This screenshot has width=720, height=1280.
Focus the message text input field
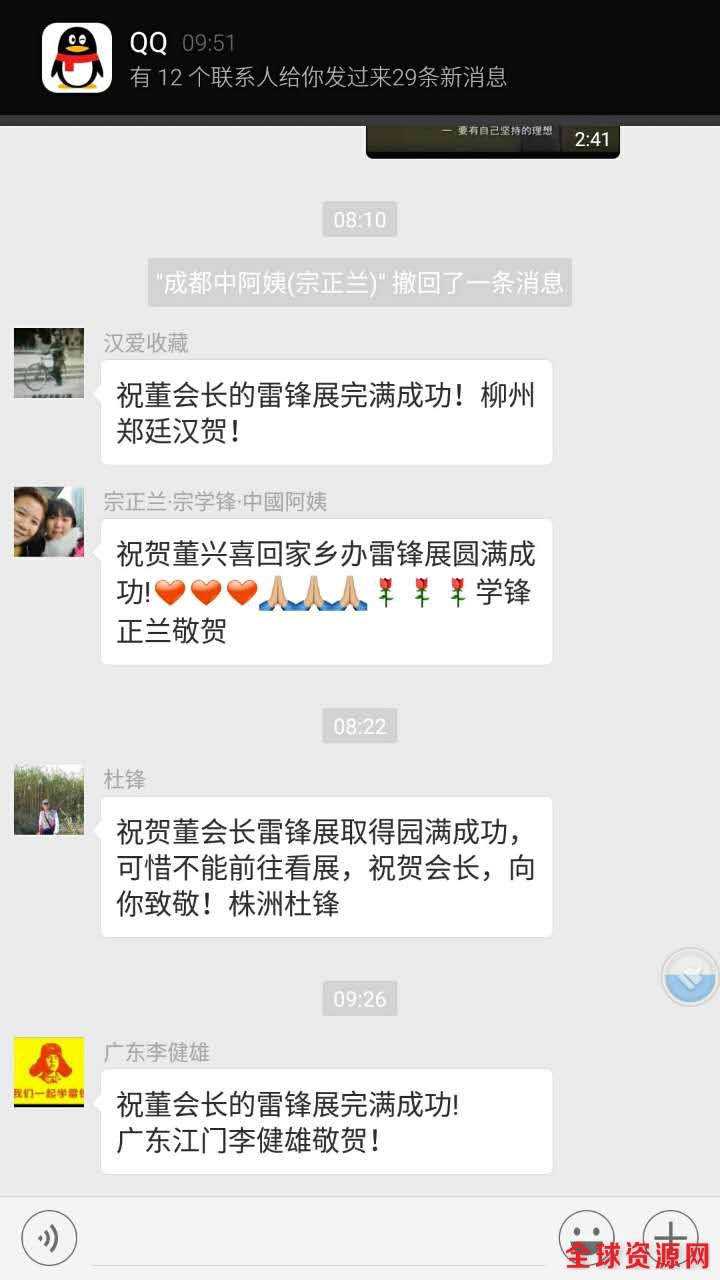tap(320, 1240)
